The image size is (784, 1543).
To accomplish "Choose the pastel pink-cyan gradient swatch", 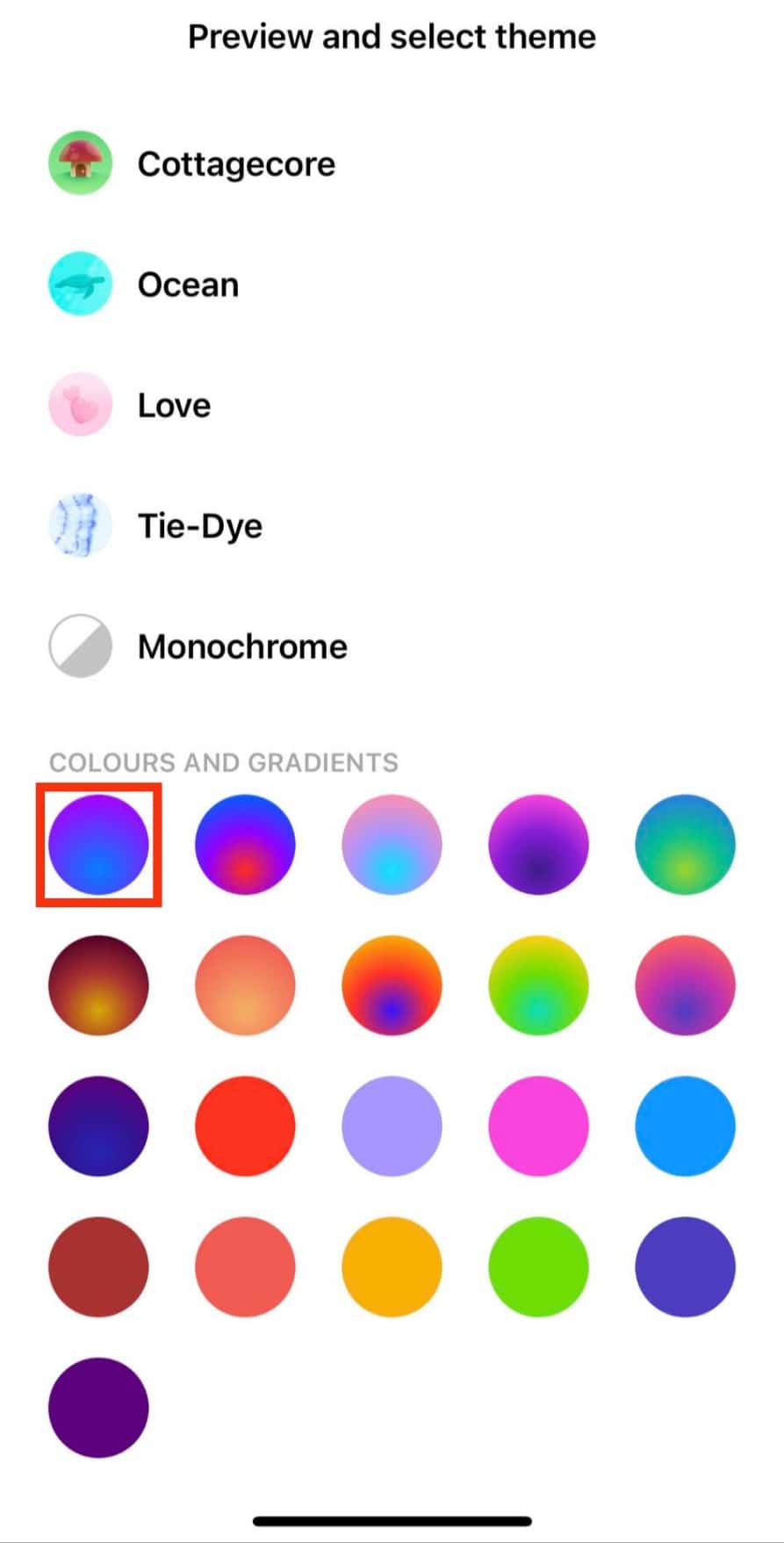I will (392, 844).
